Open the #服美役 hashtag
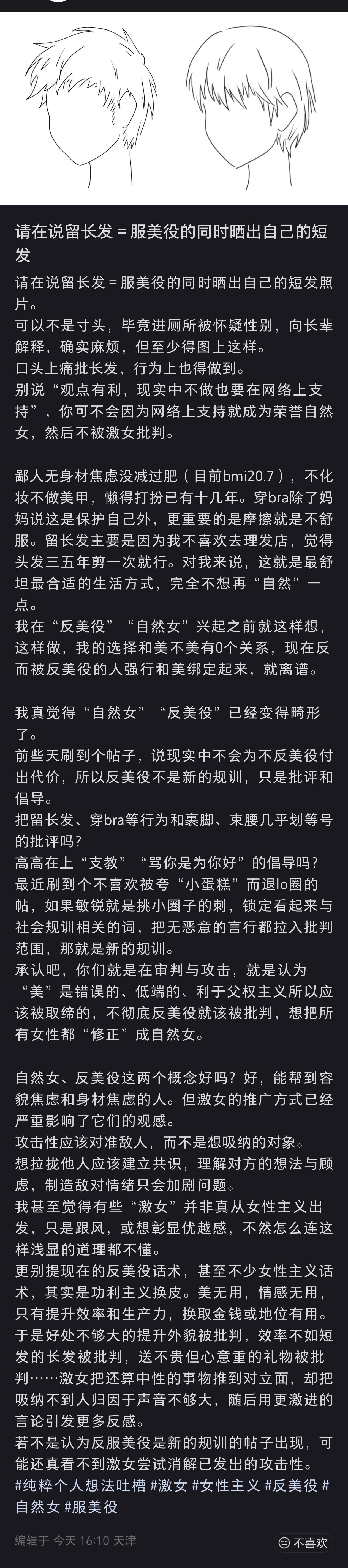The width and height of the screenshot is (348, 1568). pos(91,1506)
